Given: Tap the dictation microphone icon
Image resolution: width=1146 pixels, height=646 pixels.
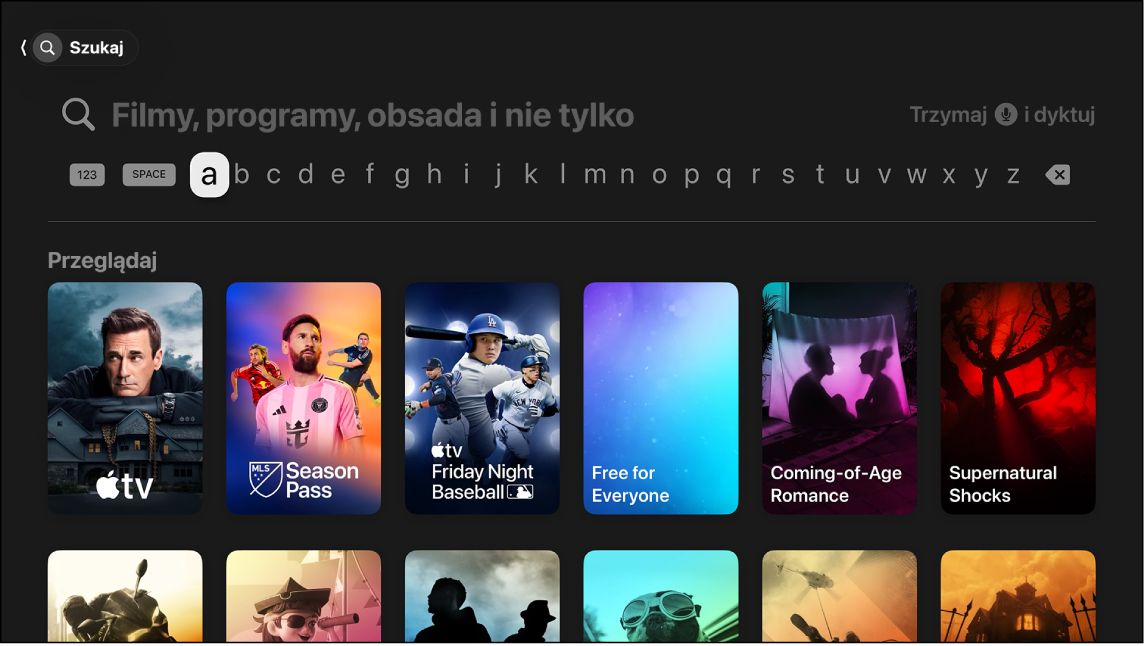Looking at the screenshot, I should click(1006, 115).
